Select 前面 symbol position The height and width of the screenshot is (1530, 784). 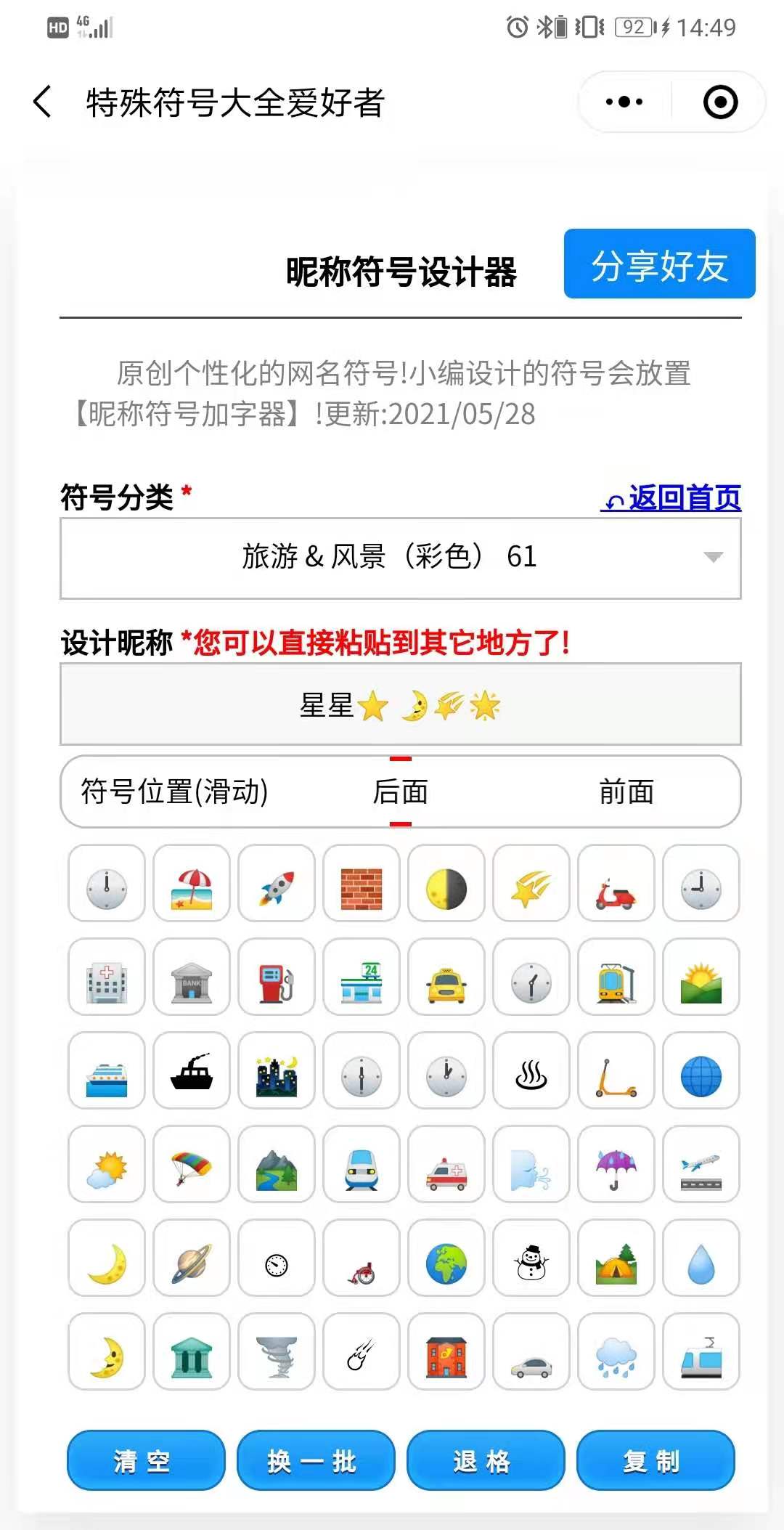(626, 792)
